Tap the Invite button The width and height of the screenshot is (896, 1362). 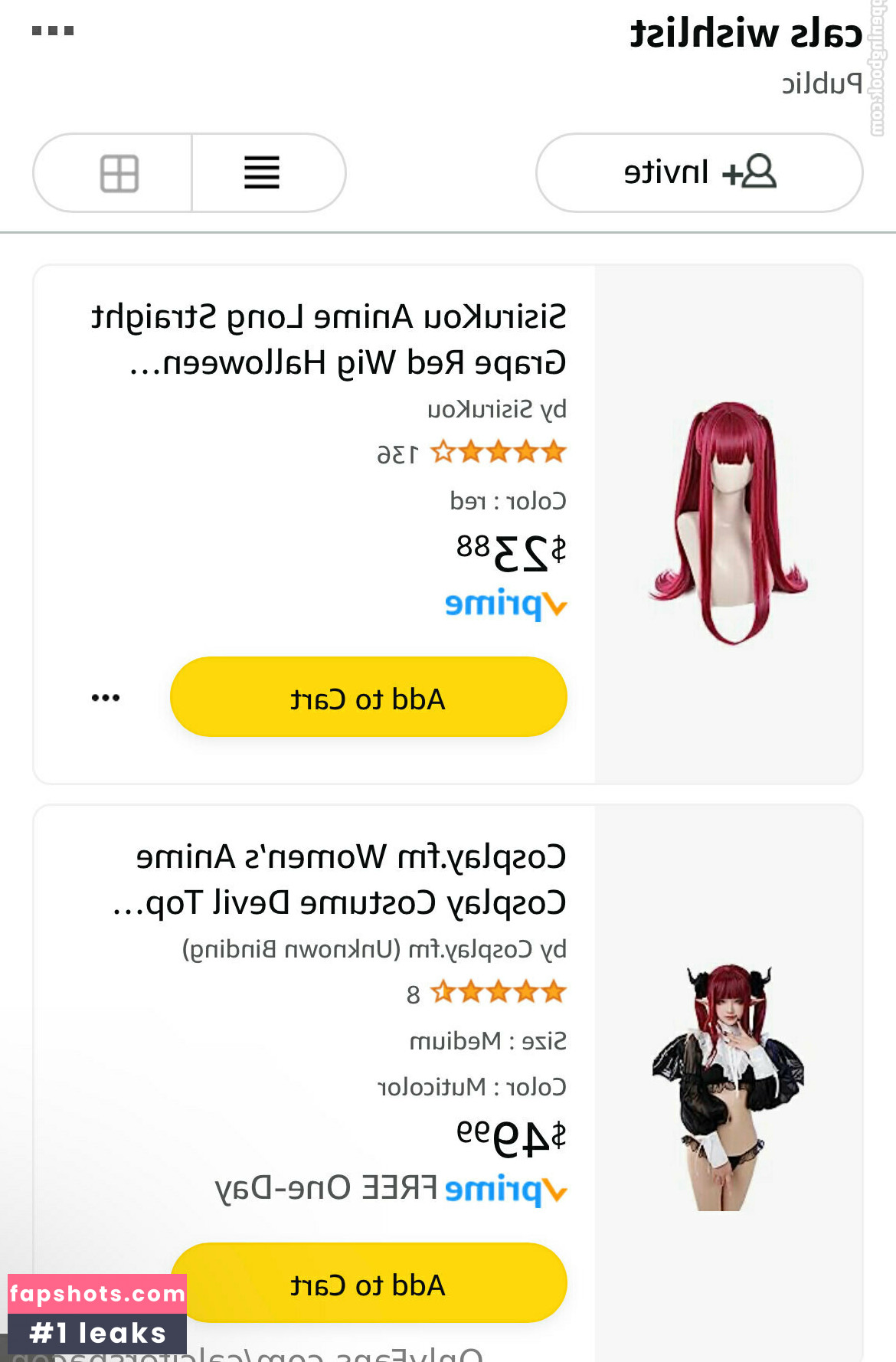click(699, 173)
